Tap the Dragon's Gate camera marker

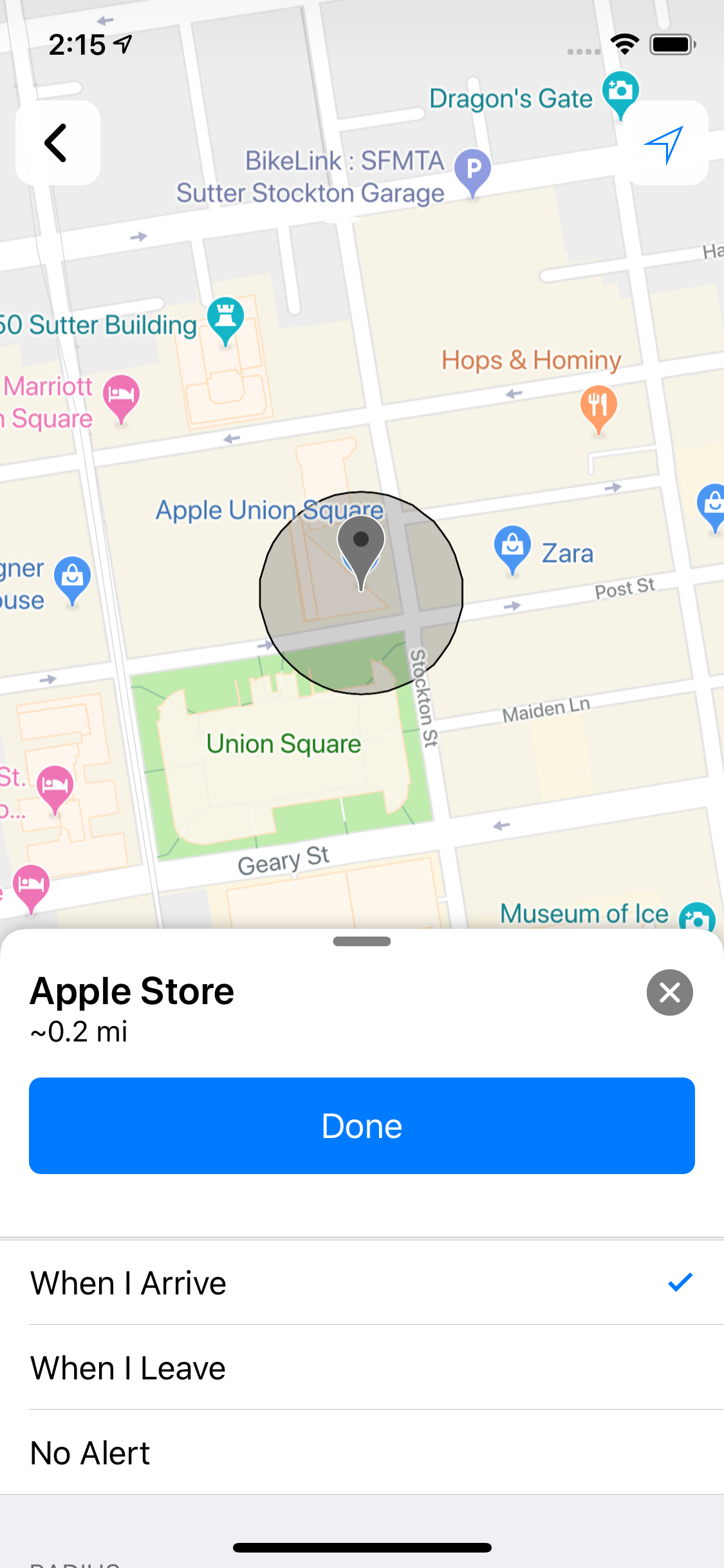click(620, 92)
